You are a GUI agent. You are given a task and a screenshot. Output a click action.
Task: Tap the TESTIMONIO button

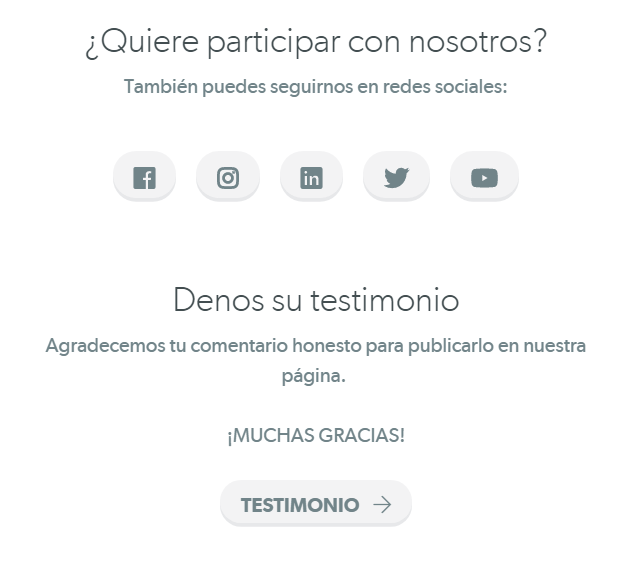[316, 504]
